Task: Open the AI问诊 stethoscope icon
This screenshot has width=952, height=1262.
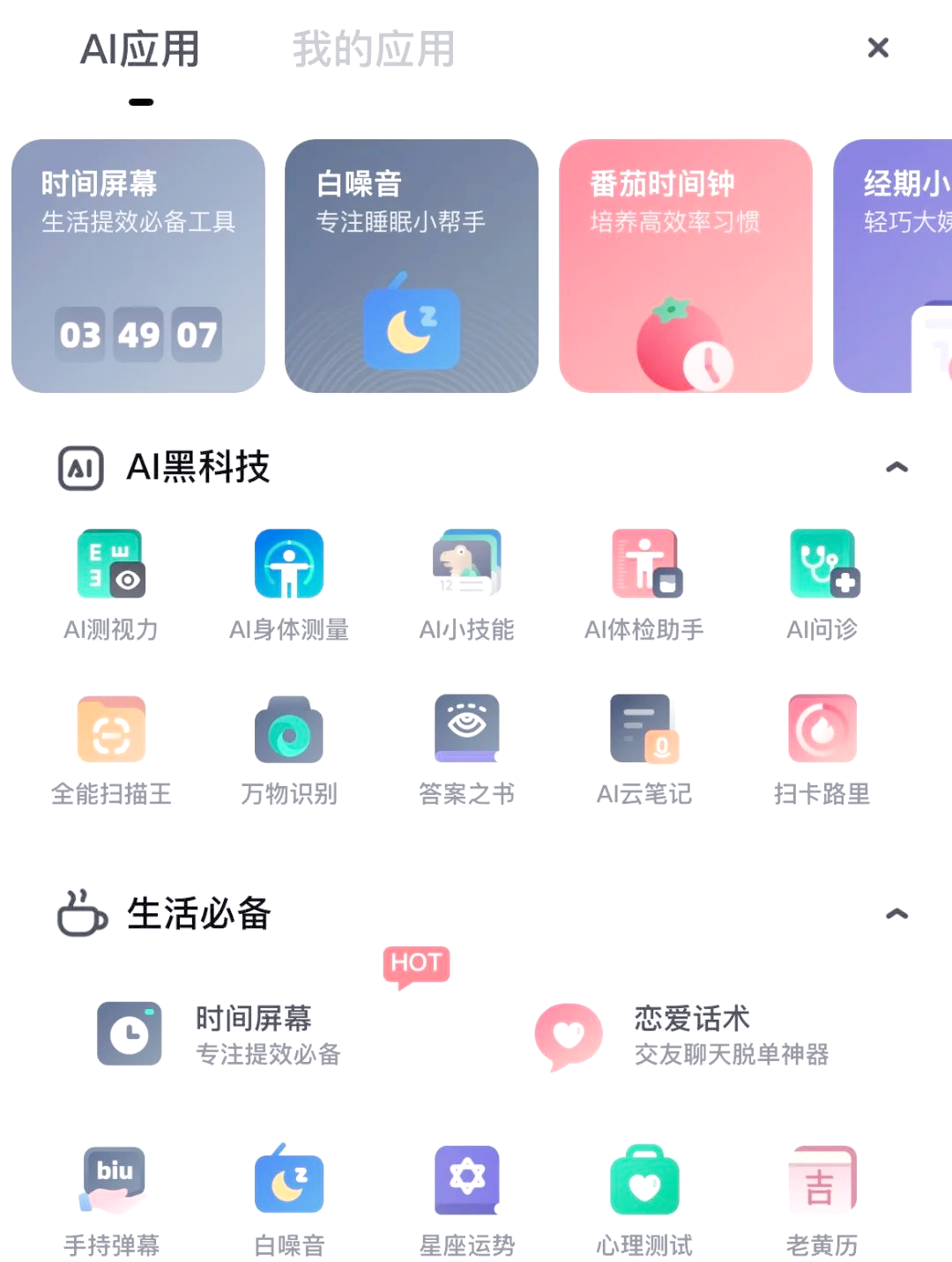Action: (822, 563)
